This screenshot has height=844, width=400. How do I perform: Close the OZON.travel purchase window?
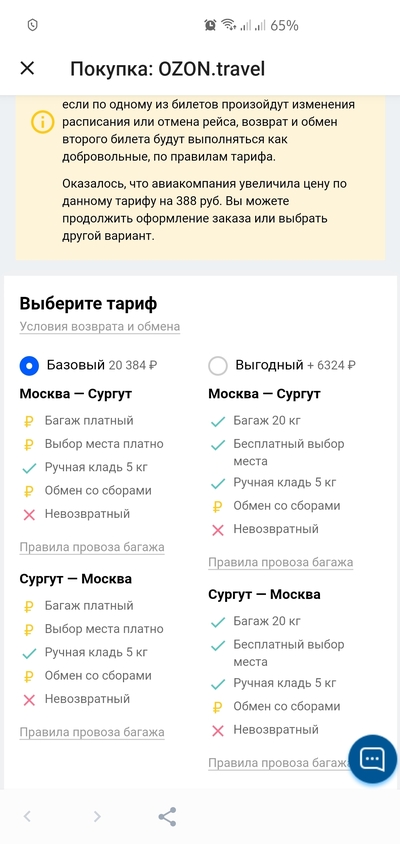(27, 68)
